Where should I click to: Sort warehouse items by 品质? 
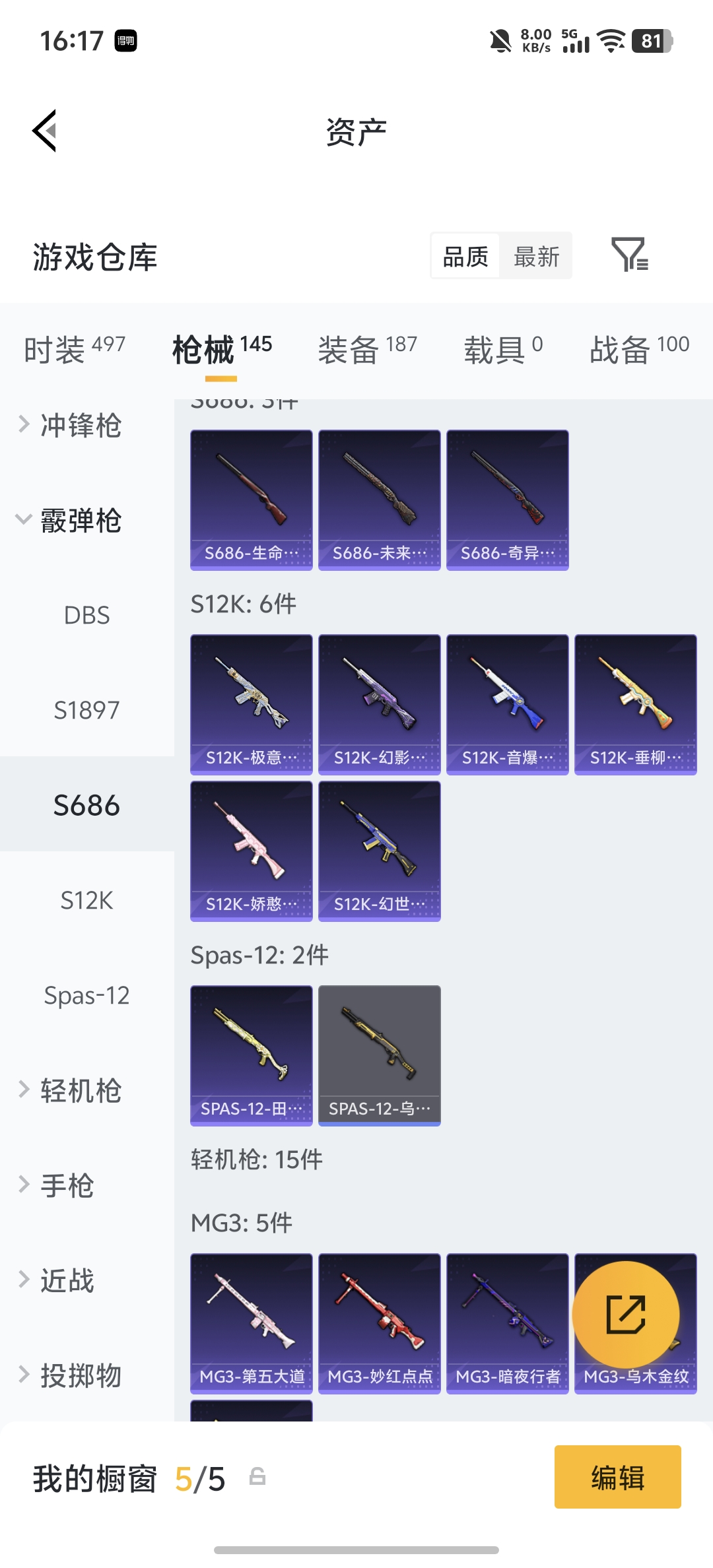coord(465,256)
